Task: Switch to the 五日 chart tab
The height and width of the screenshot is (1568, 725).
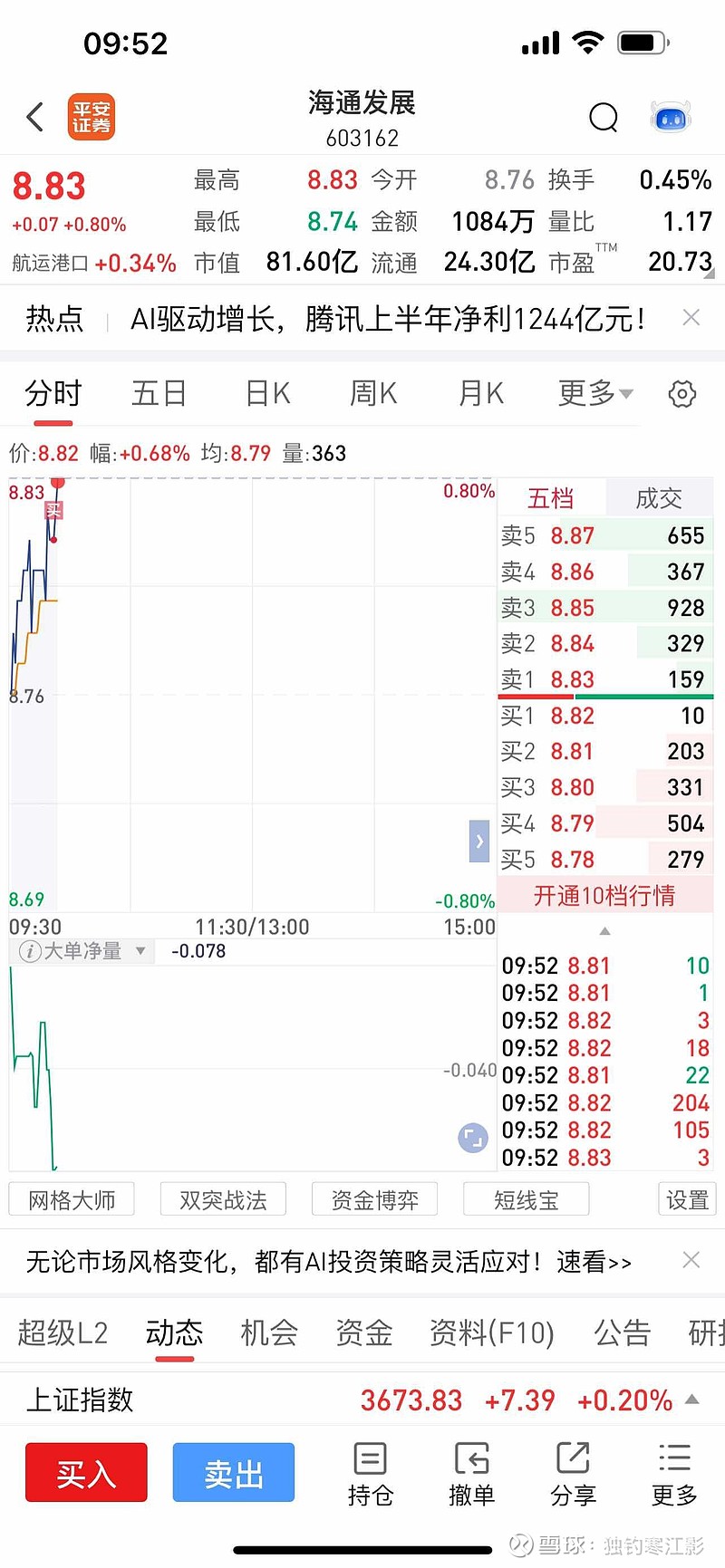Action: tap(159, 394)
